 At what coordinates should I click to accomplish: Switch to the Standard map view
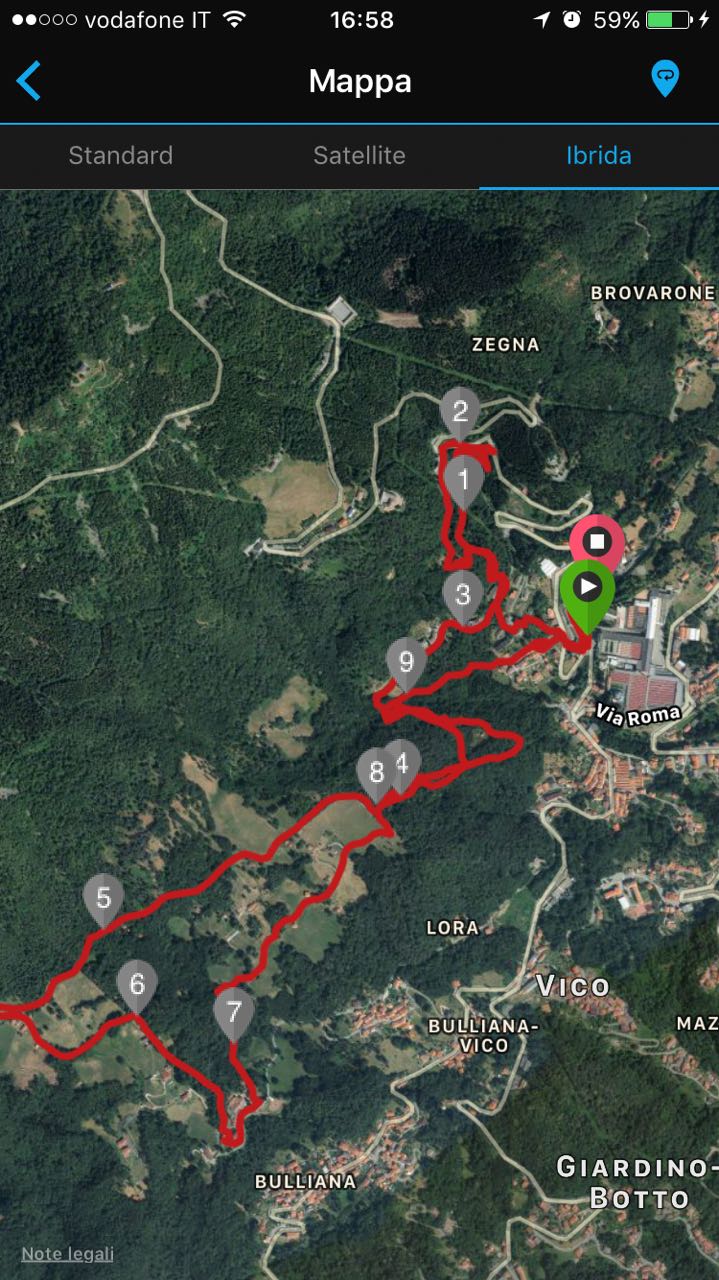(x=120, y=155)
